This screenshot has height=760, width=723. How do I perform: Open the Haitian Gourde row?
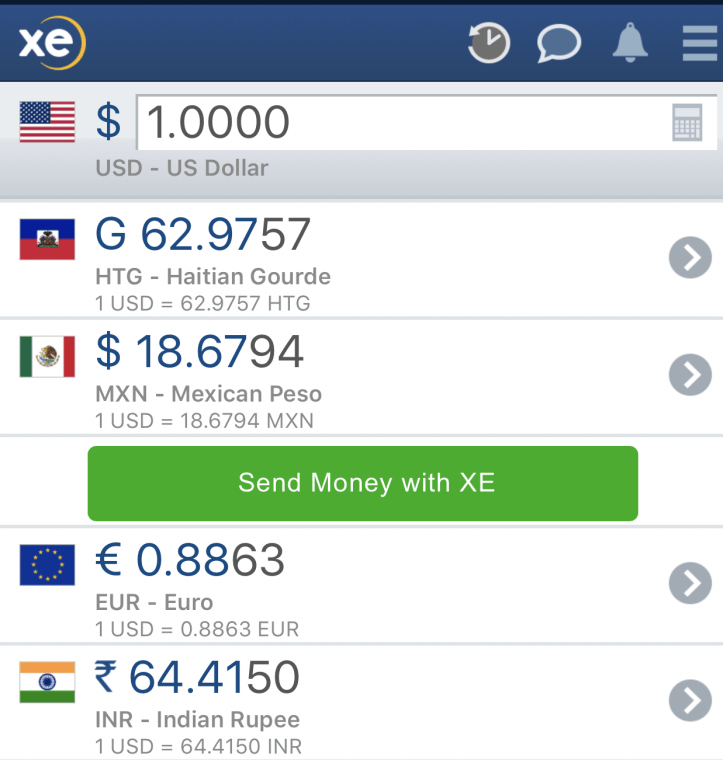(x=360, y=260)
